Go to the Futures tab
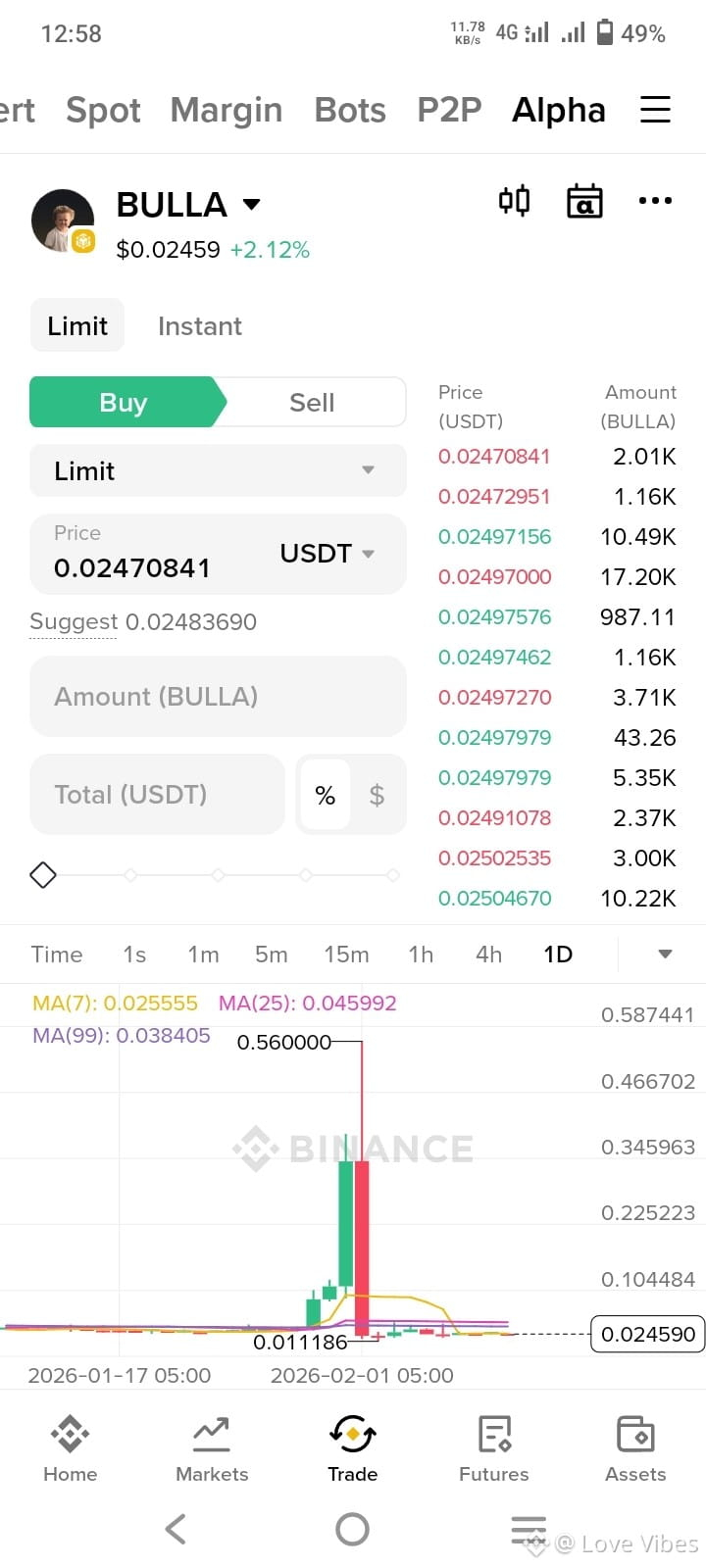 494,1450
